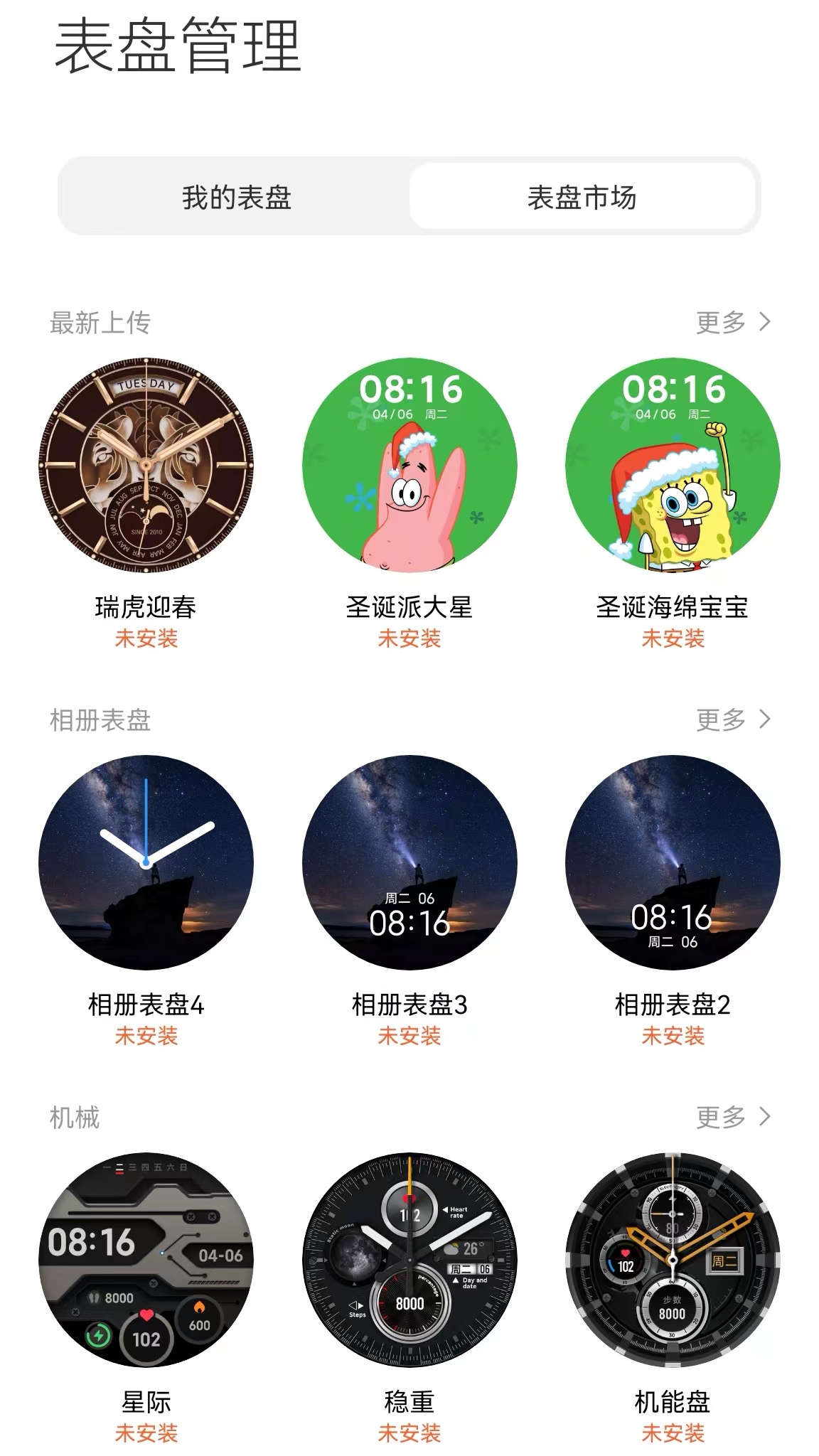Tap 未安装 under 相册表盘3

pos(409,1038)
